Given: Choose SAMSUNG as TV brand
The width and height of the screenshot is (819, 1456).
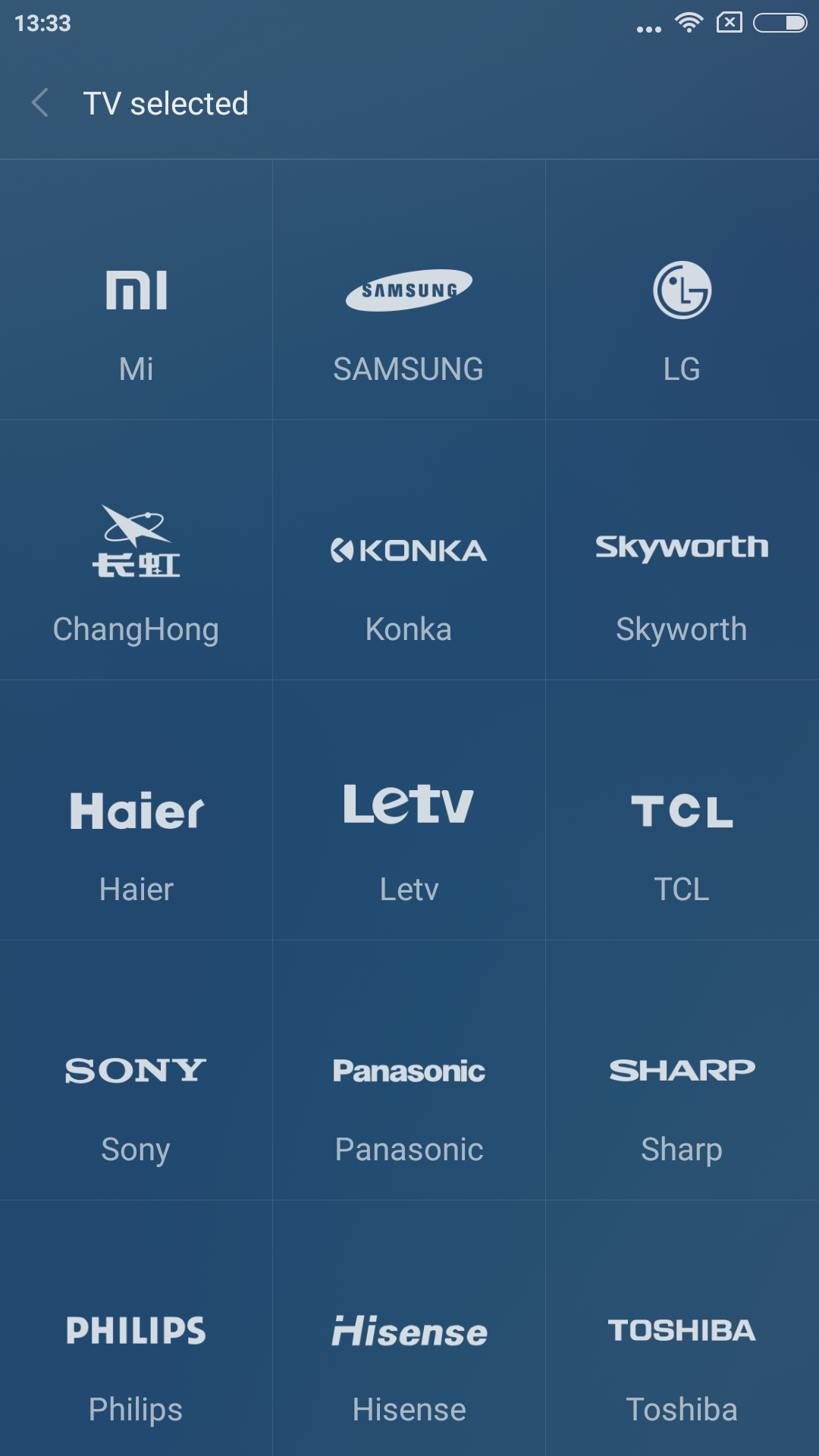Looking at the screenshot, I should [x=409, y=318].
